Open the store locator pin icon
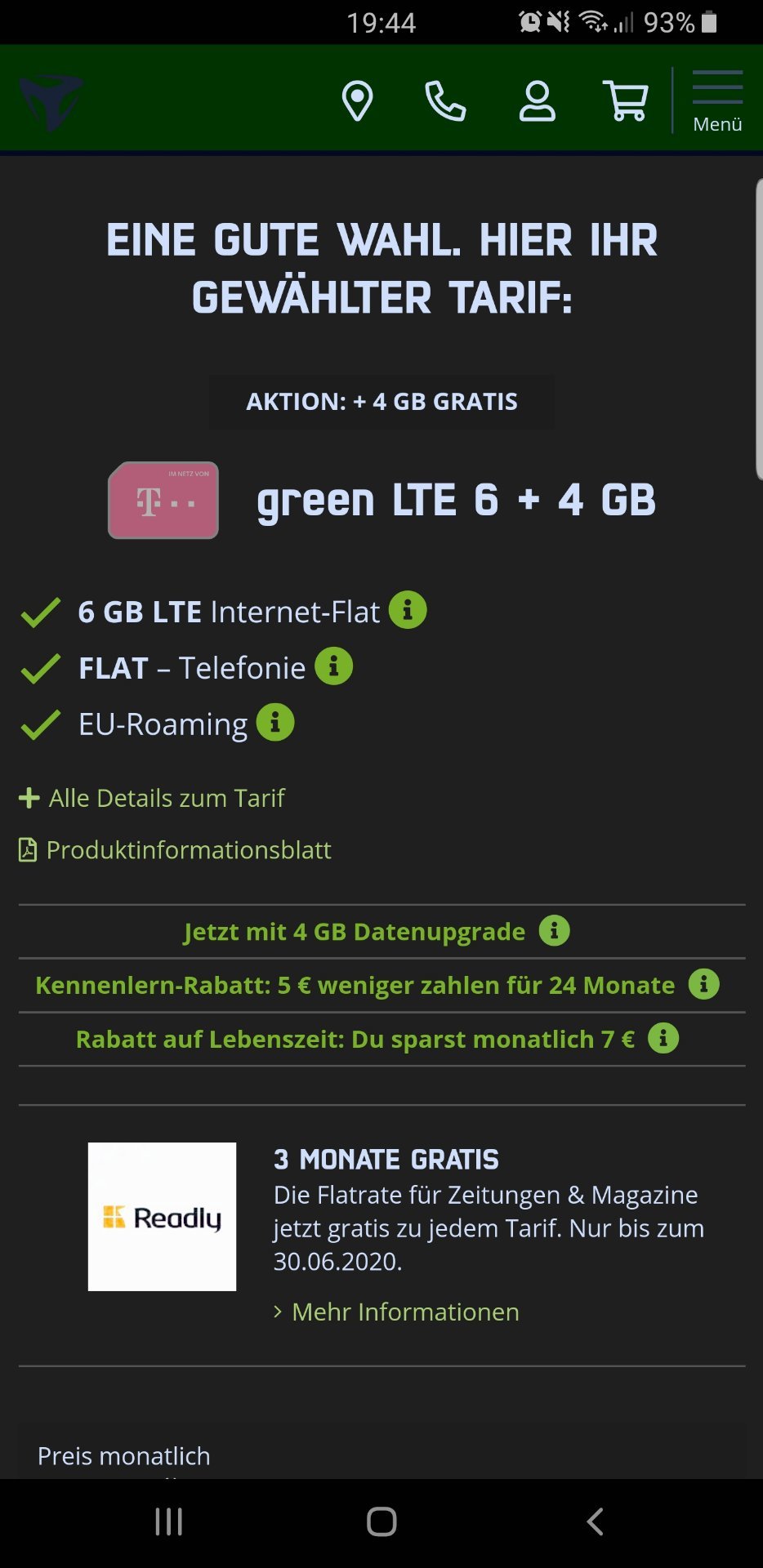Viewport: 763px width, 1568px height. [357, 101]
